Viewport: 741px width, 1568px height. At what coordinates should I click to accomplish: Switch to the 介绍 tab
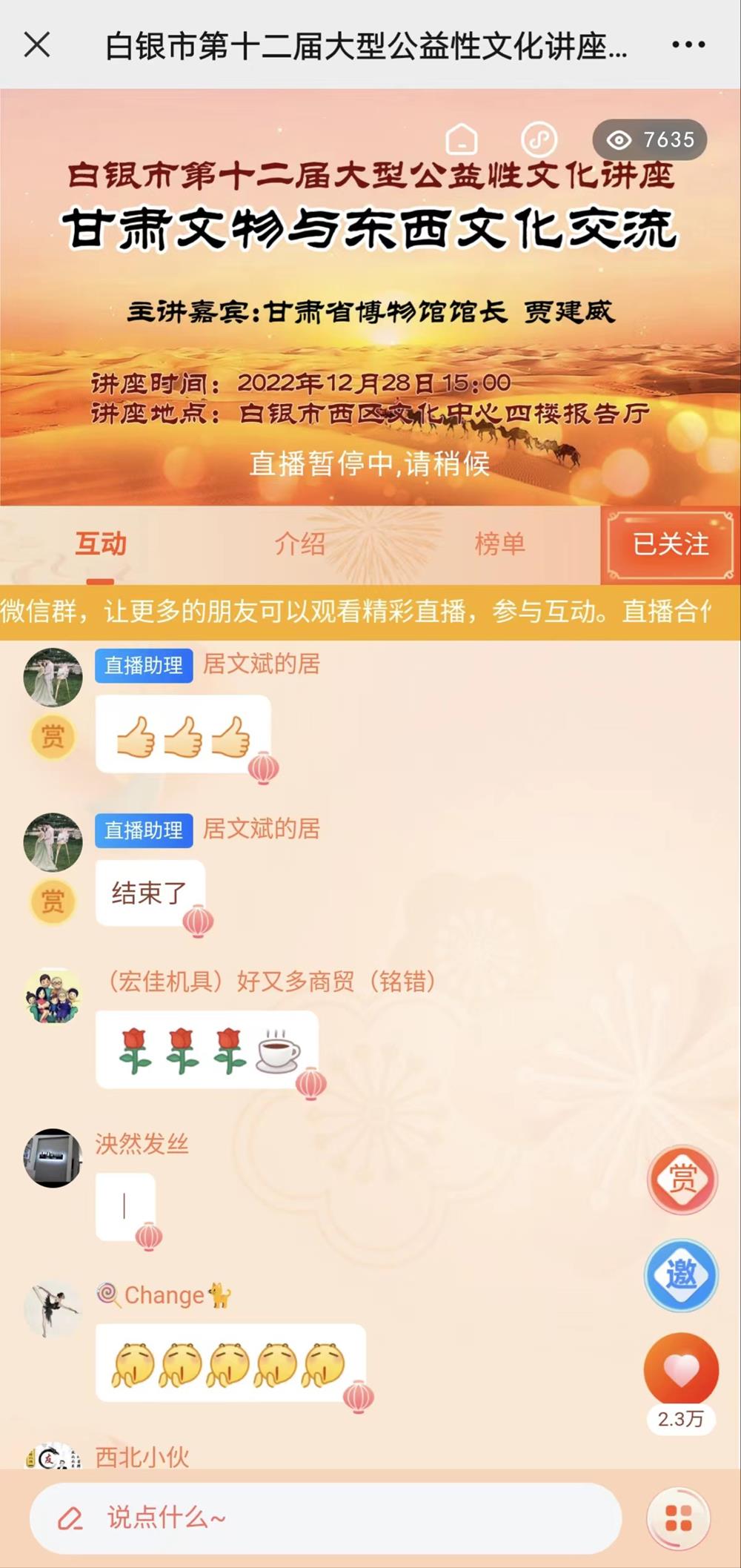(x=300, y=544)
